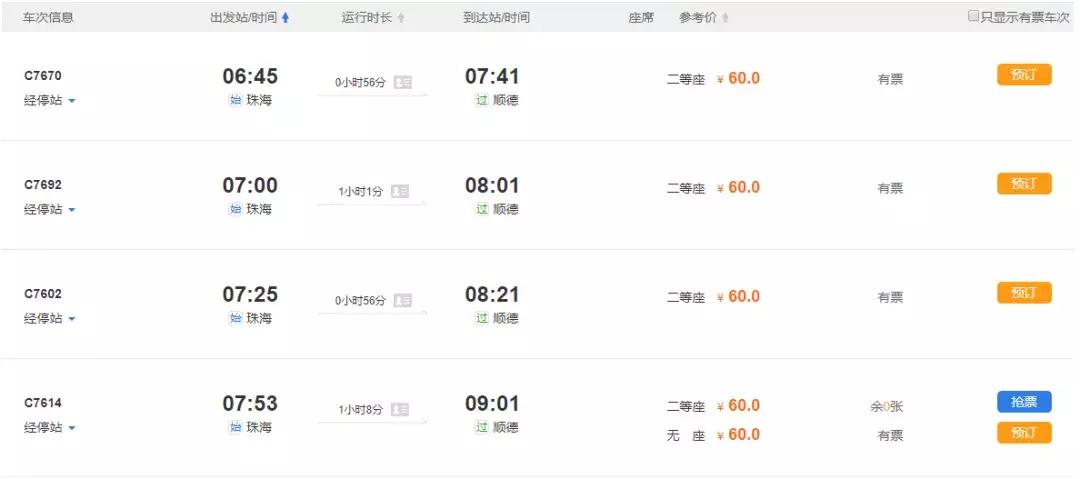The image size is (1080, 479).
Task: Sort by 参考价 column
Action: (x=704, y=18)
